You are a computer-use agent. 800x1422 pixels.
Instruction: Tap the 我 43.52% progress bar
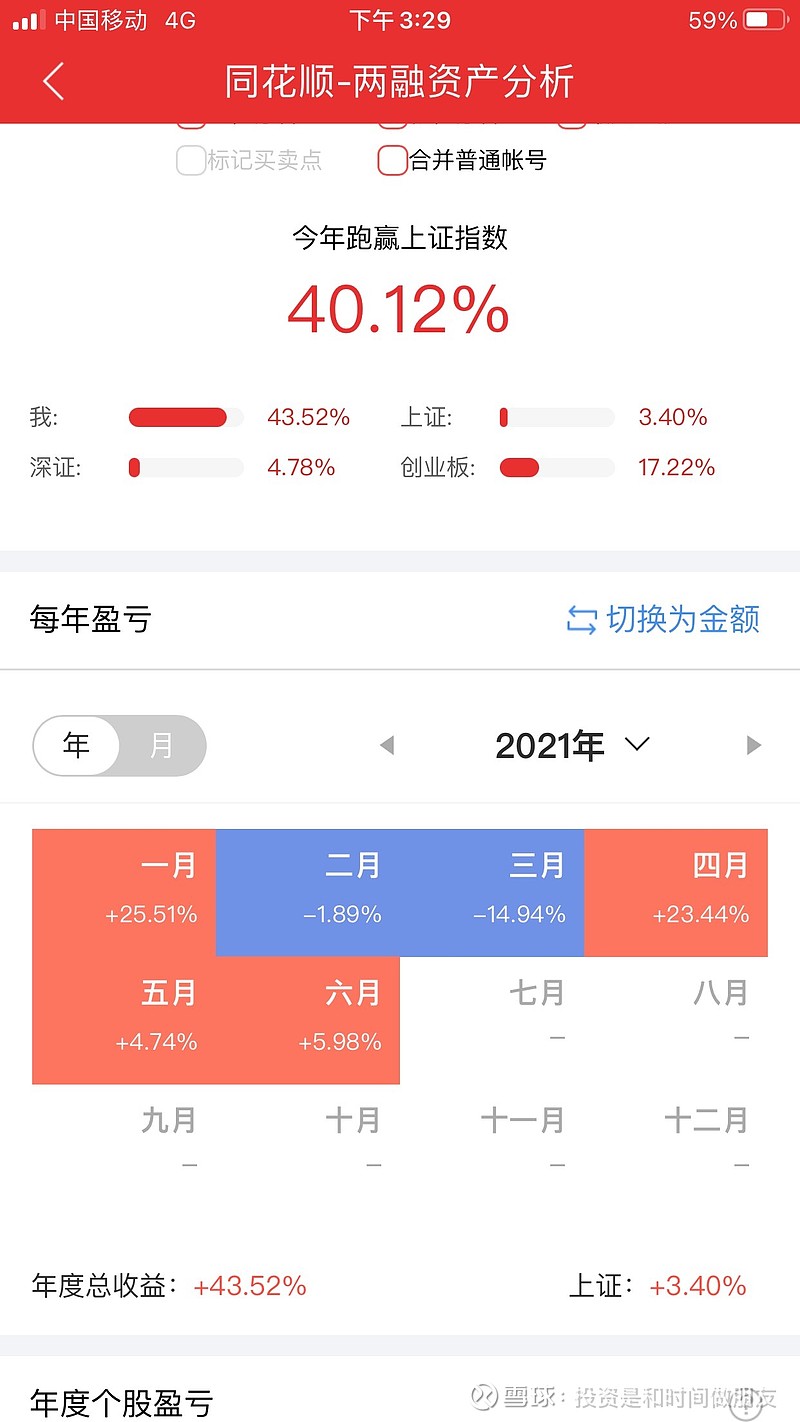tap(185, 417)
